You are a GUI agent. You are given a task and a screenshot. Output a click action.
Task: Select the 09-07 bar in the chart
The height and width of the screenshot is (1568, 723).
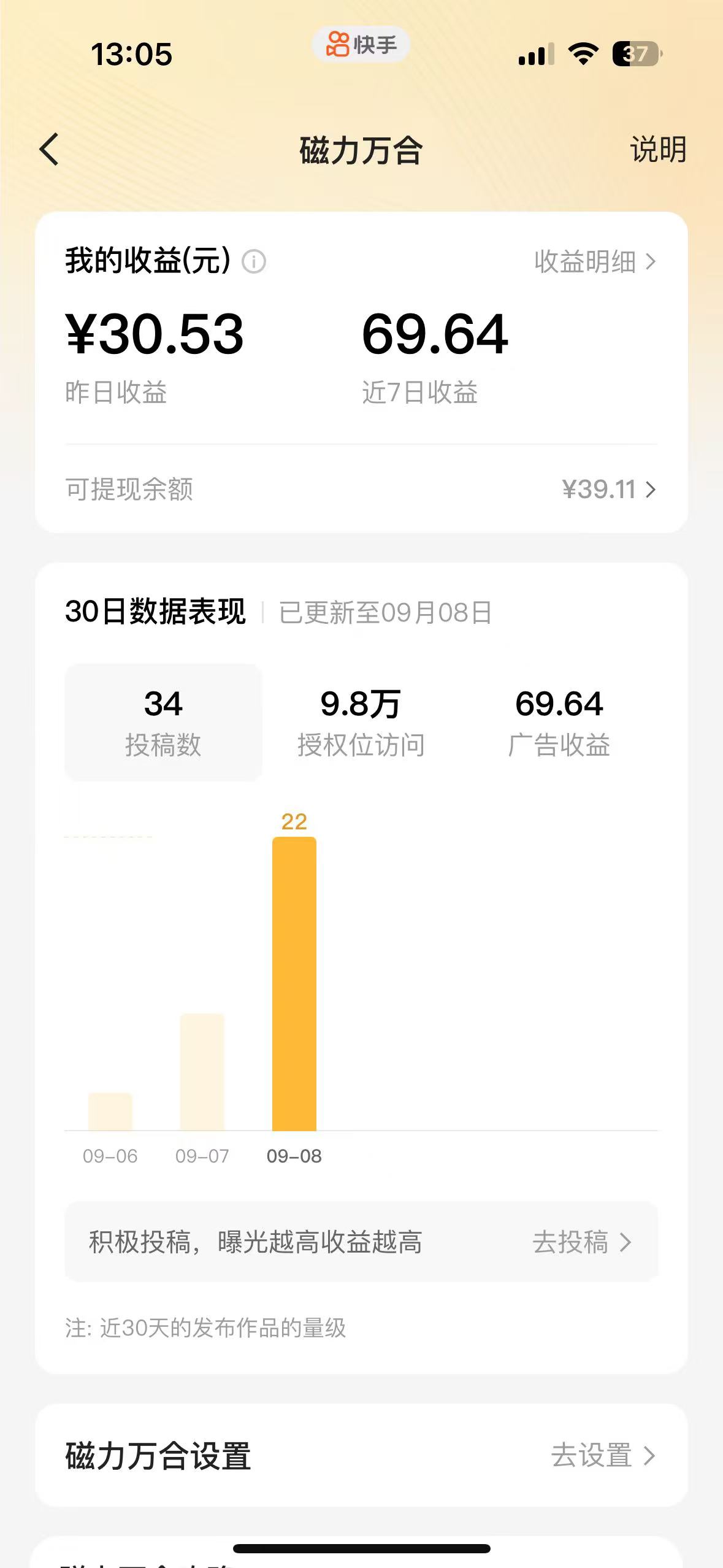coord(202,1071)
